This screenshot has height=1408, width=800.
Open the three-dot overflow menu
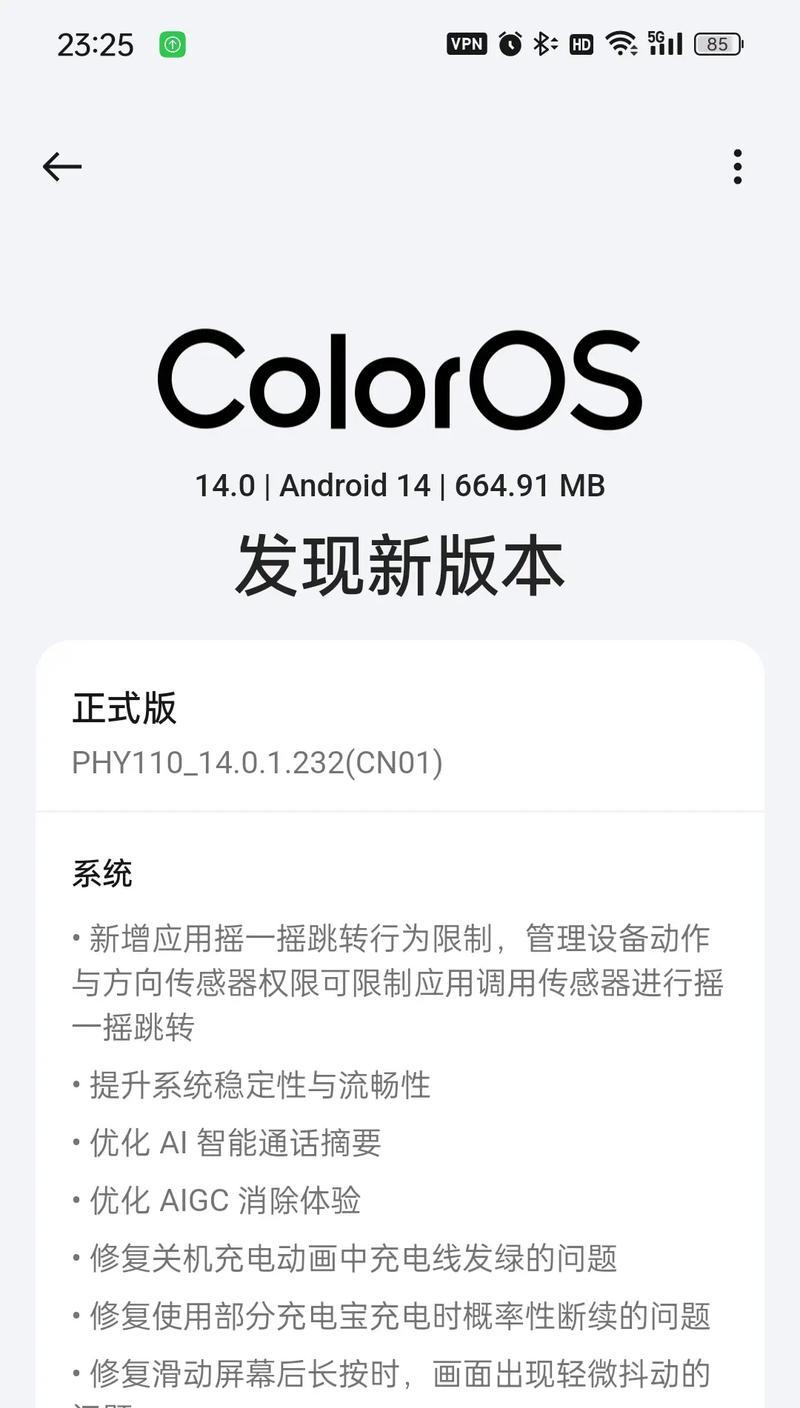tap(737, 166)
